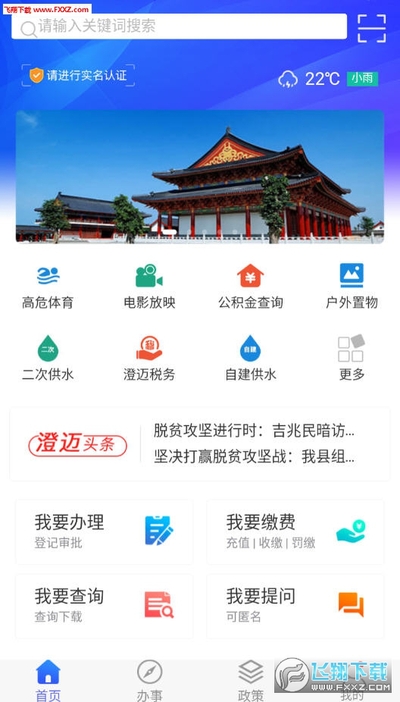The height and width of the screenshot is (702, 400).
Task: Tap 请进行实名认证 to verify identity
Action: click(x=78, y=75)
